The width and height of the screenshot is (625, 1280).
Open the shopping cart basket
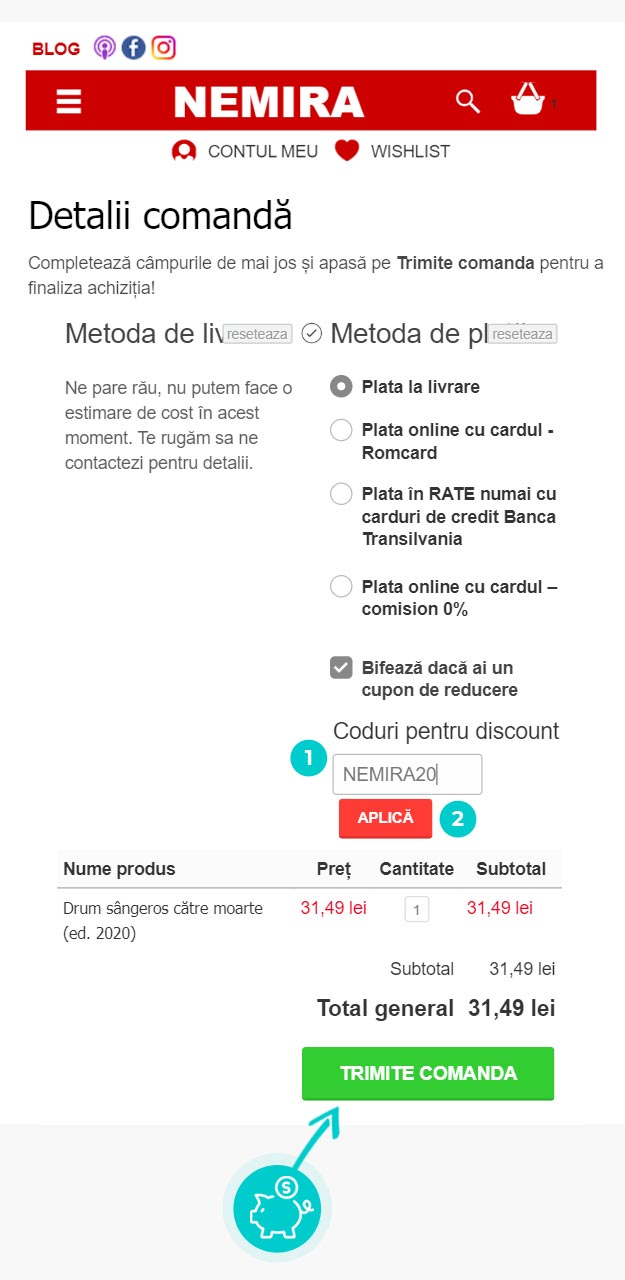click(x=527, y=99)
